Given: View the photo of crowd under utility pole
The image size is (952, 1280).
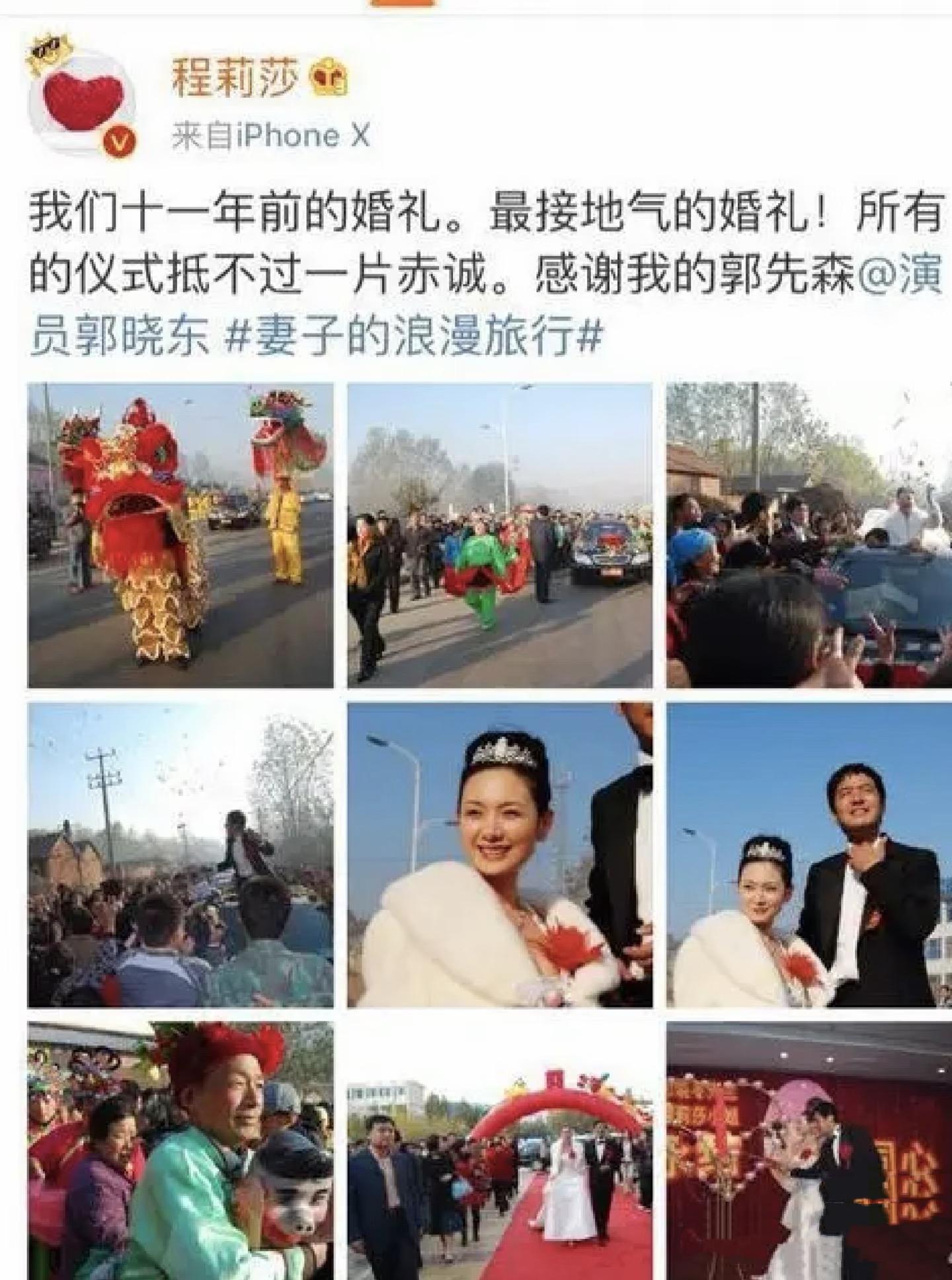Looking at the screenshot, I should coord(180,855).
